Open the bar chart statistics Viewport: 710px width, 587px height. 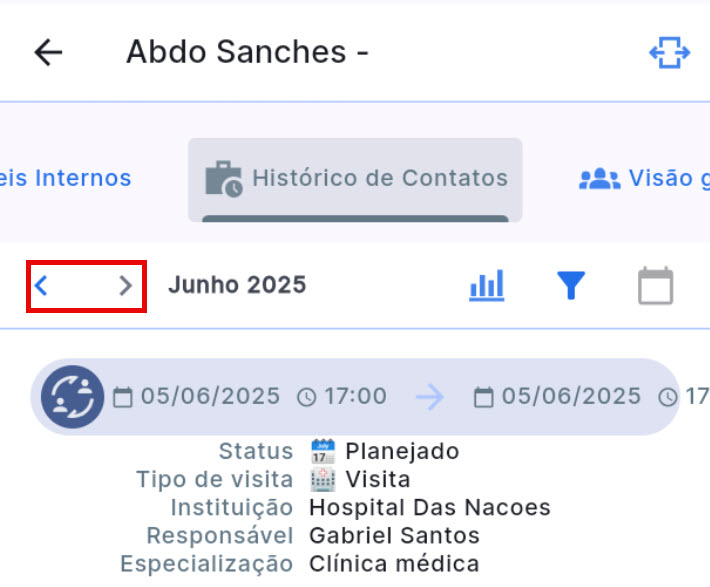487,286
